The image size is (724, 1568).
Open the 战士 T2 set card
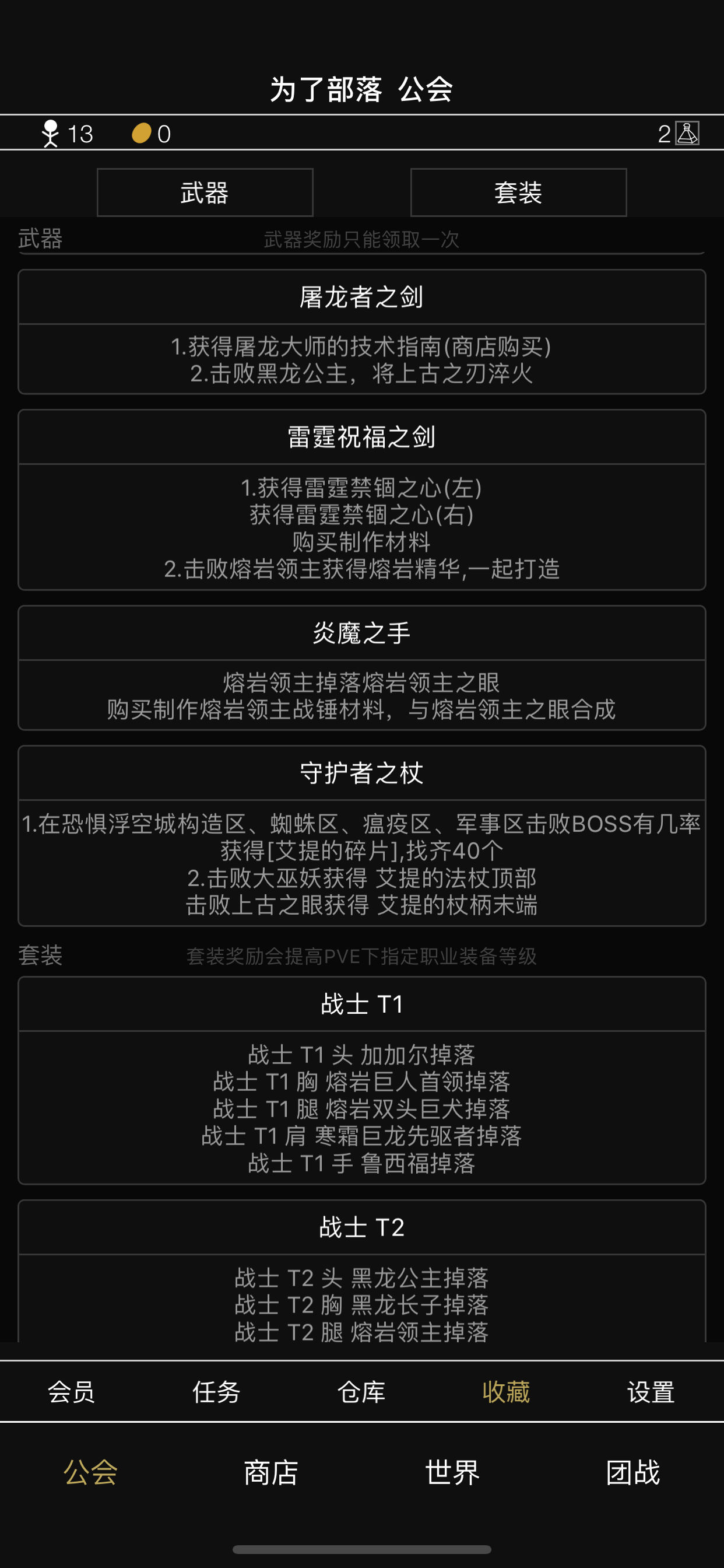point(361,1227)
